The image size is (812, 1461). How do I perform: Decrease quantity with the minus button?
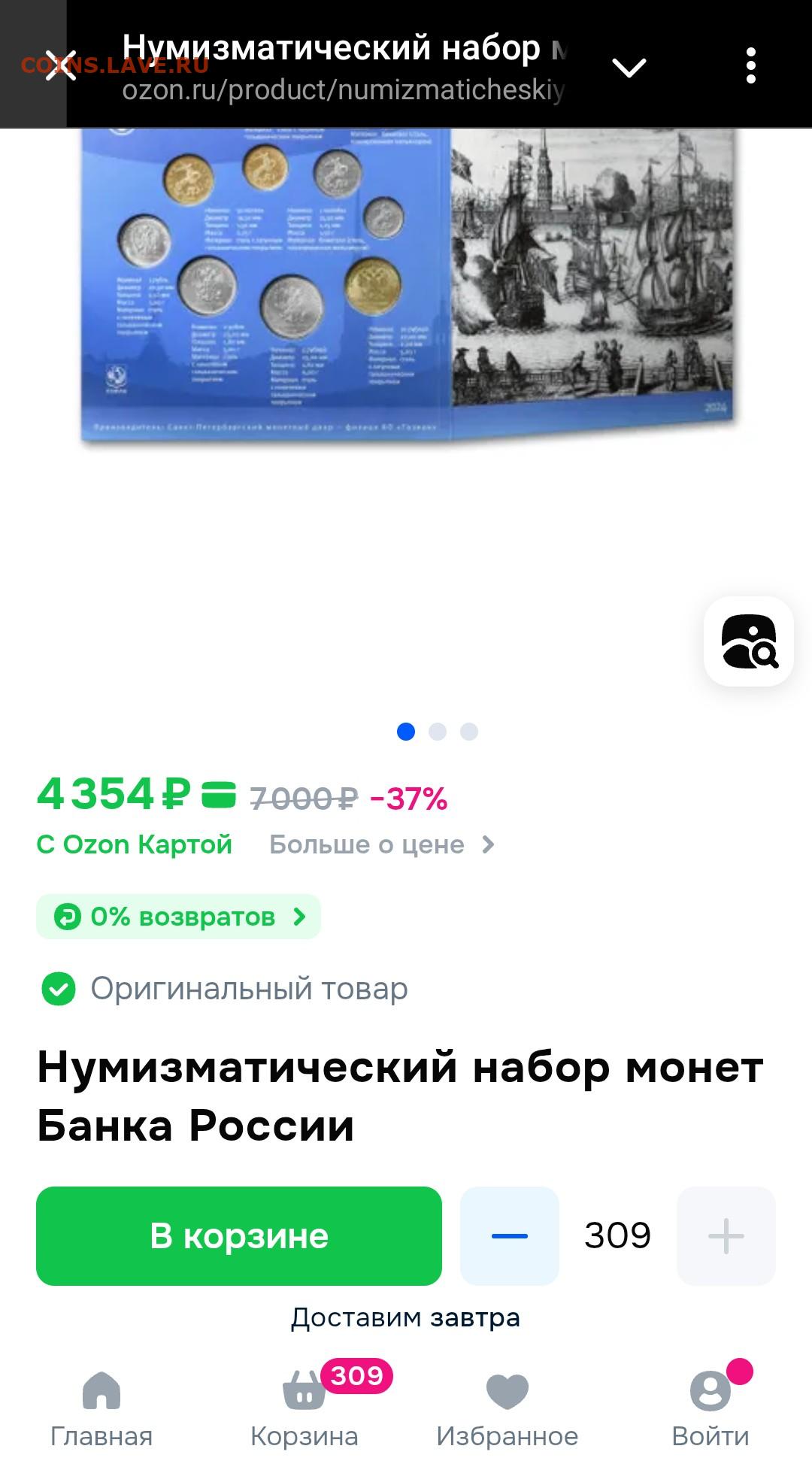(509, 1236)
